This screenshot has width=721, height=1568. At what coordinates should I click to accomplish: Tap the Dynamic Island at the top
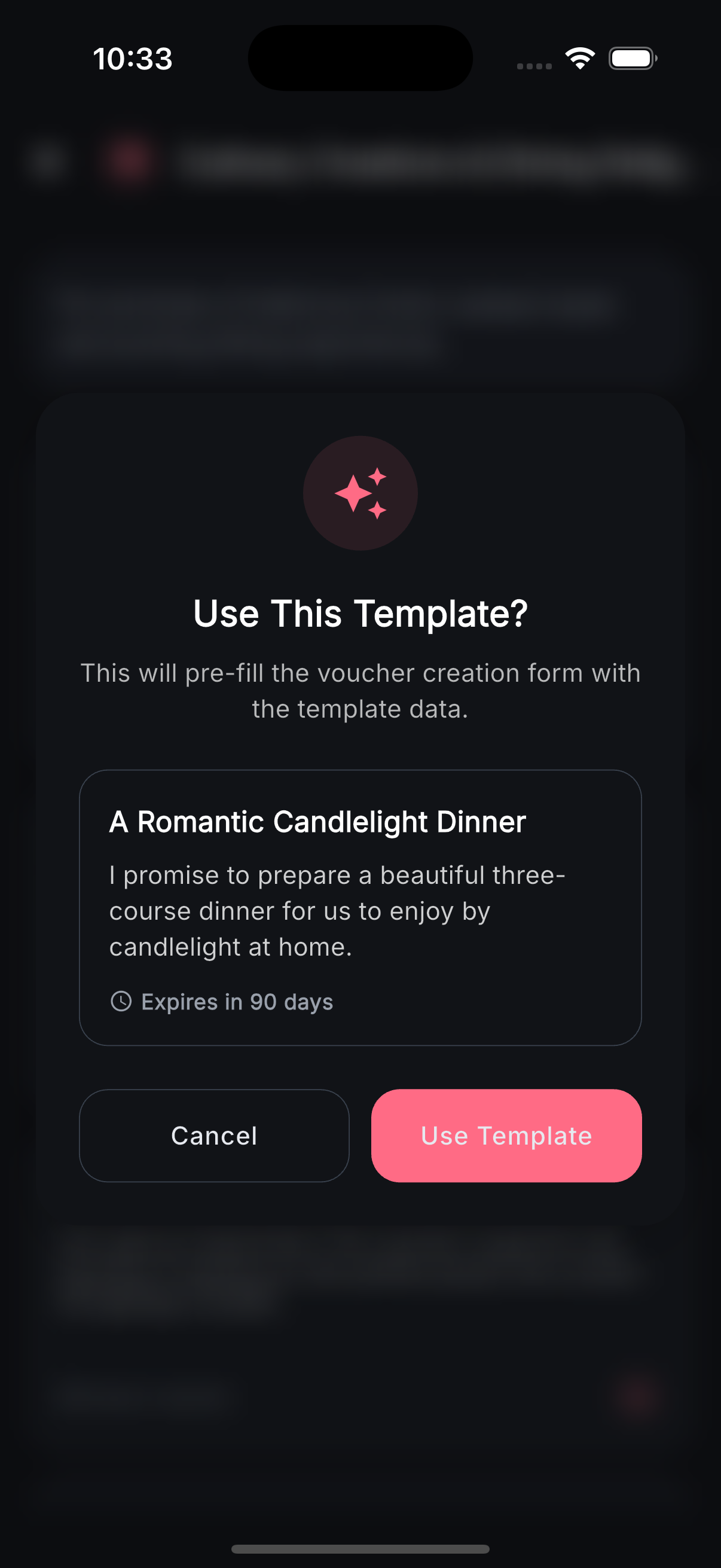tap(360, 58)
